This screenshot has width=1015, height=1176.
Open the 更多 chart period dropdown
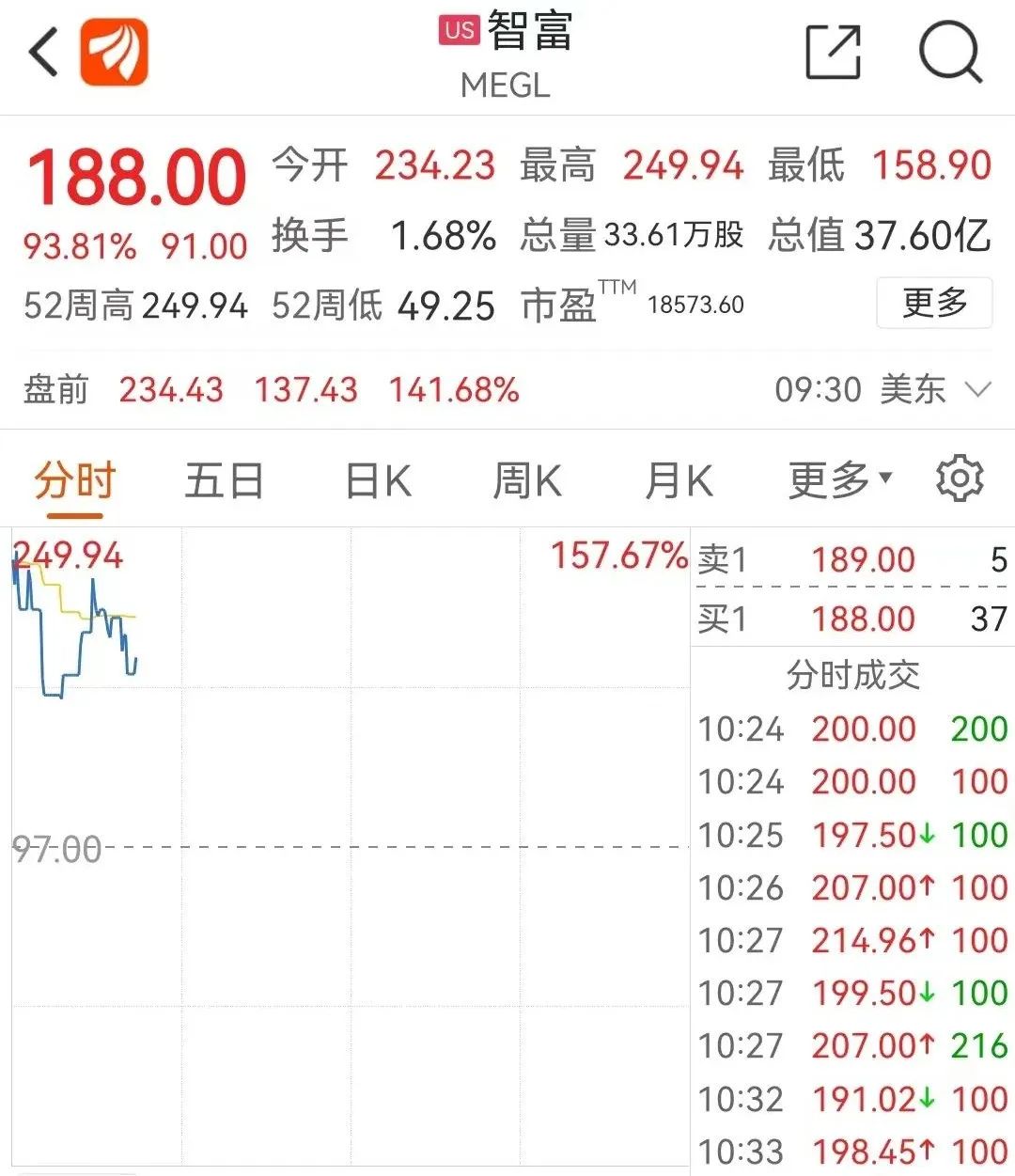[839, 481]
